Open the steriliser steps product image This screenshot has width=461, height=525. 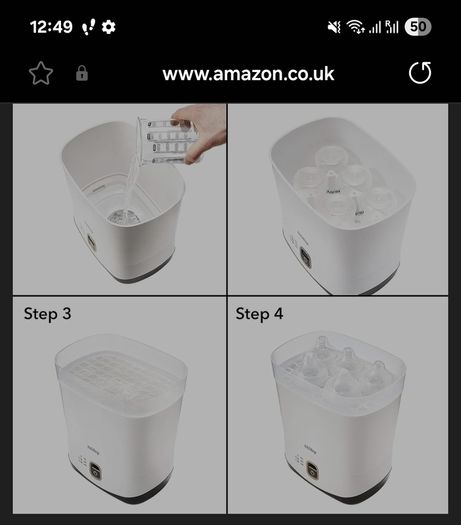[230, 308]
